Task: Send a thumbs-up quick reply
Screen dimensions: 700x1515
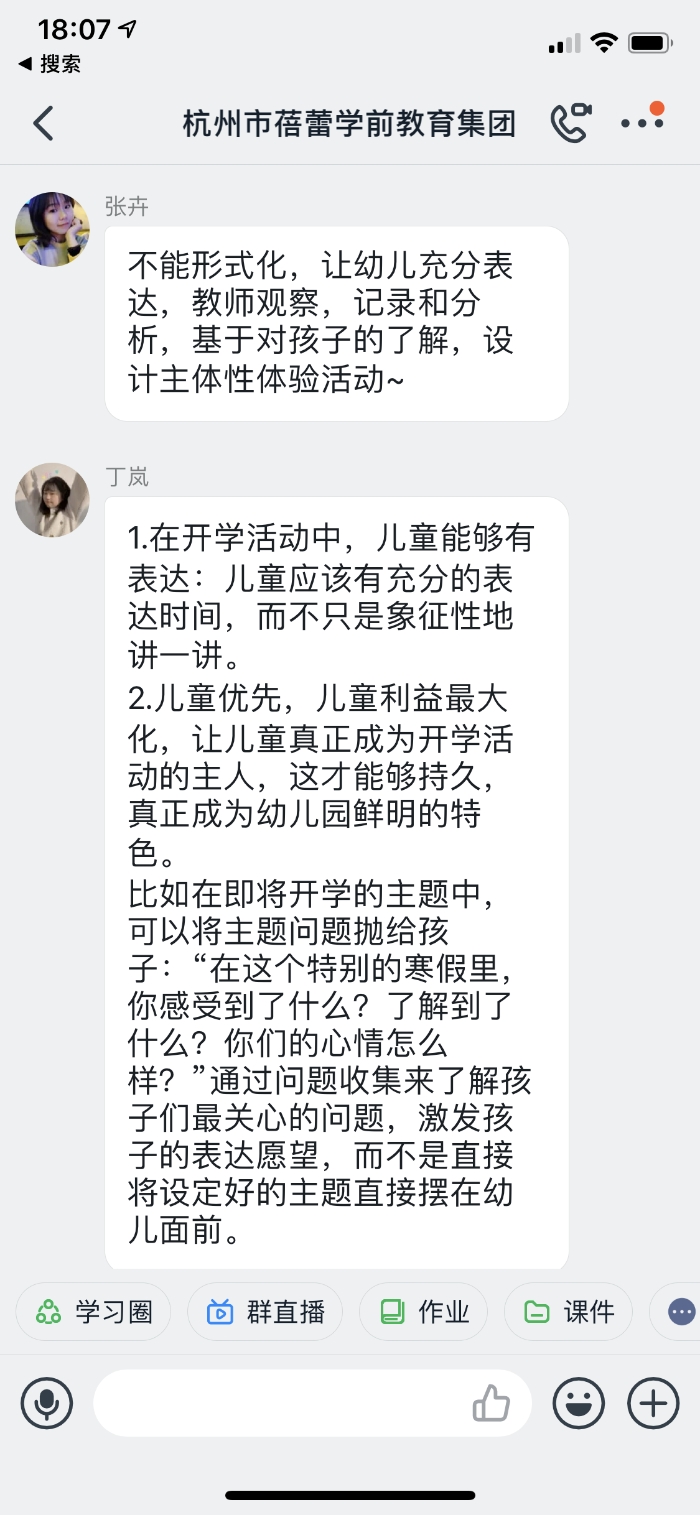Action: (x=491, y=1404)
